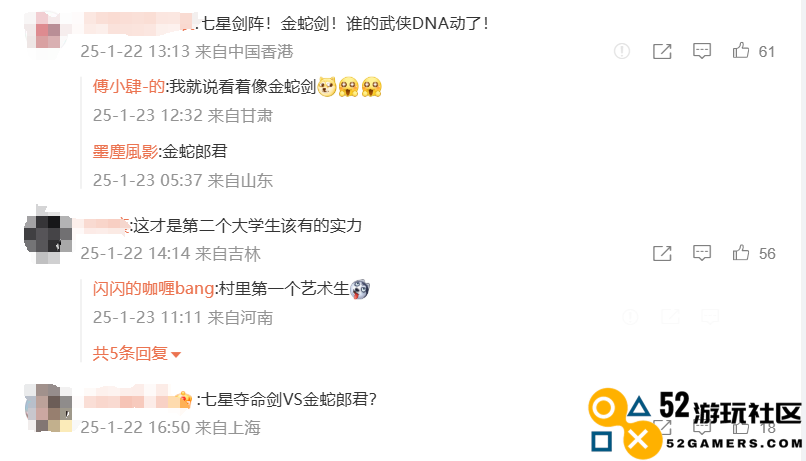Share the 第二个大学生 comment

coord(661,253)
